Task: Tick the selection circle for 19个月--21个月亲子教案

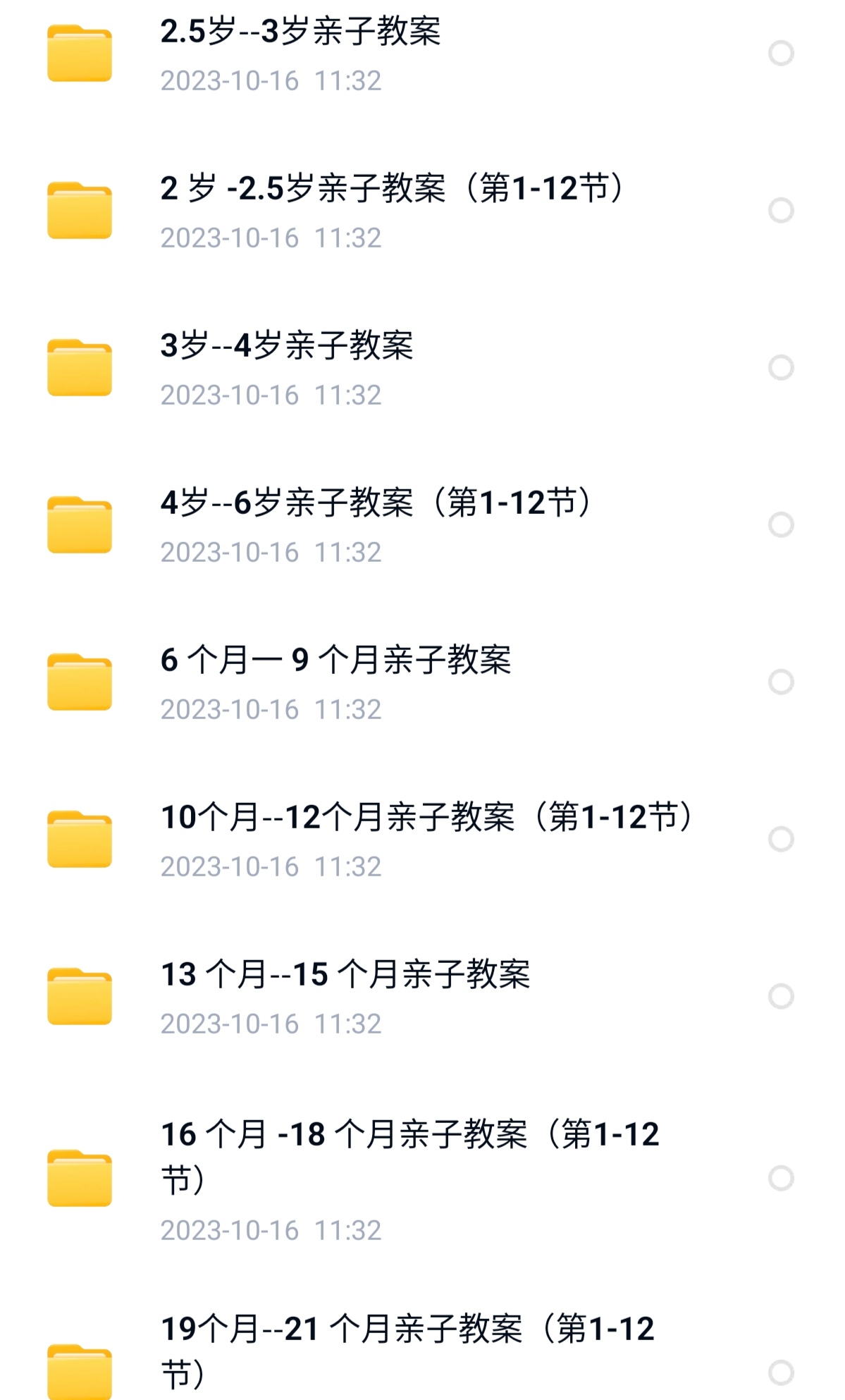Action: pyautogui.click(x=781, y=1373)
